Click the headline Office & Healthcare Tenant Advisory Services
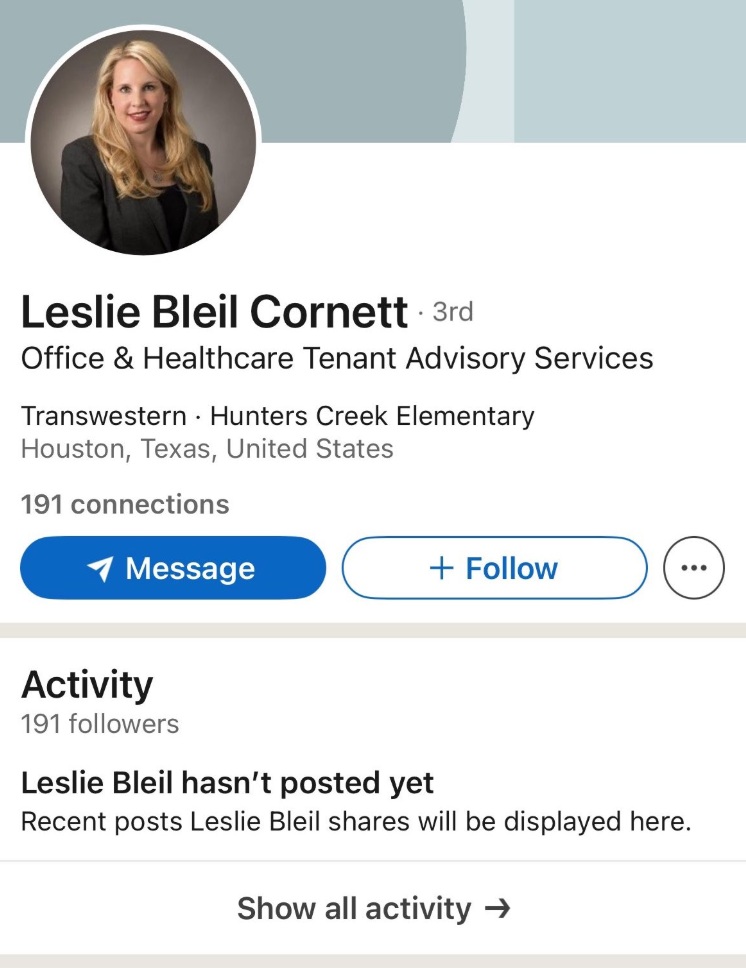746x968 pixels. (337, 358)
